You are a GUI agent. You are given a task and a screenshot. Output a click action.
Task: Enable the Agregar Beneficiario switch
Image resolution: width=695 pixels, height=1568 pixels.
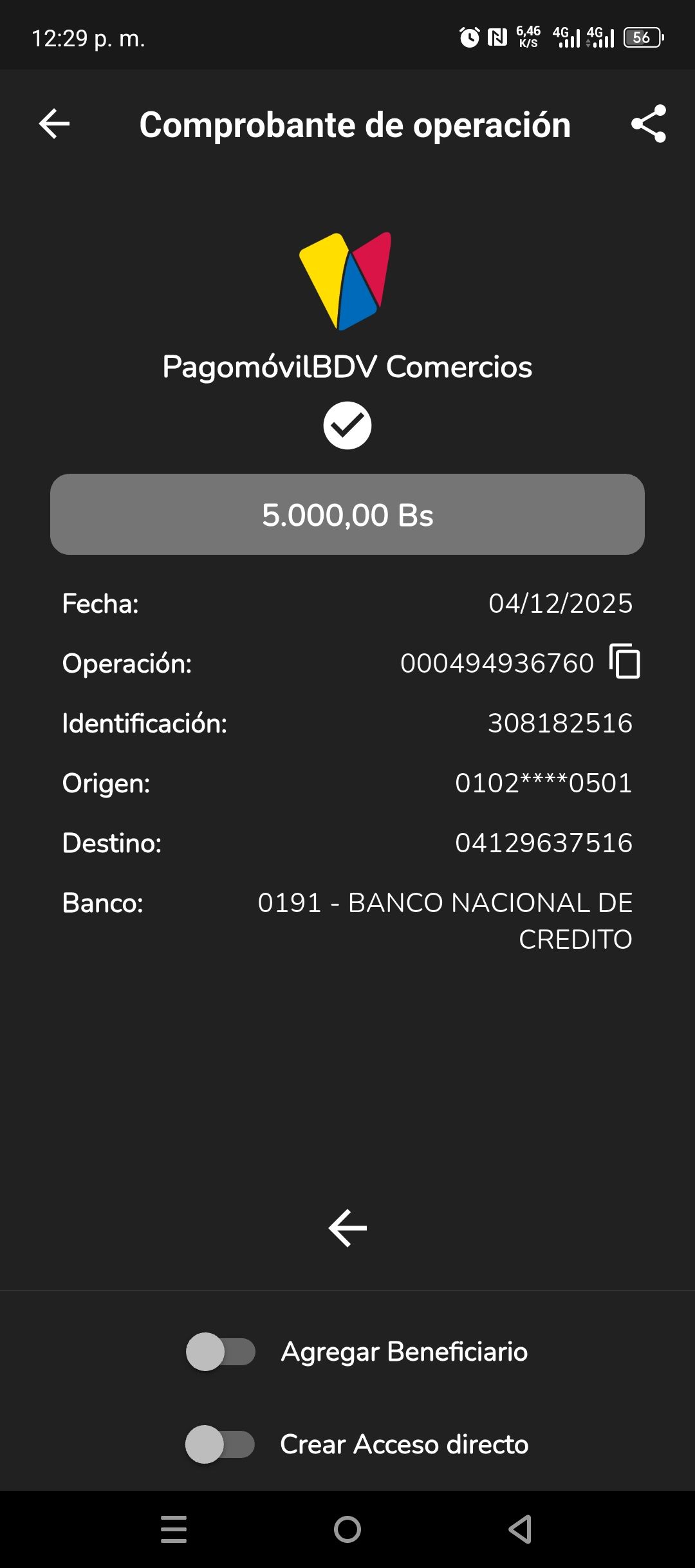[x=221, y=1352]
